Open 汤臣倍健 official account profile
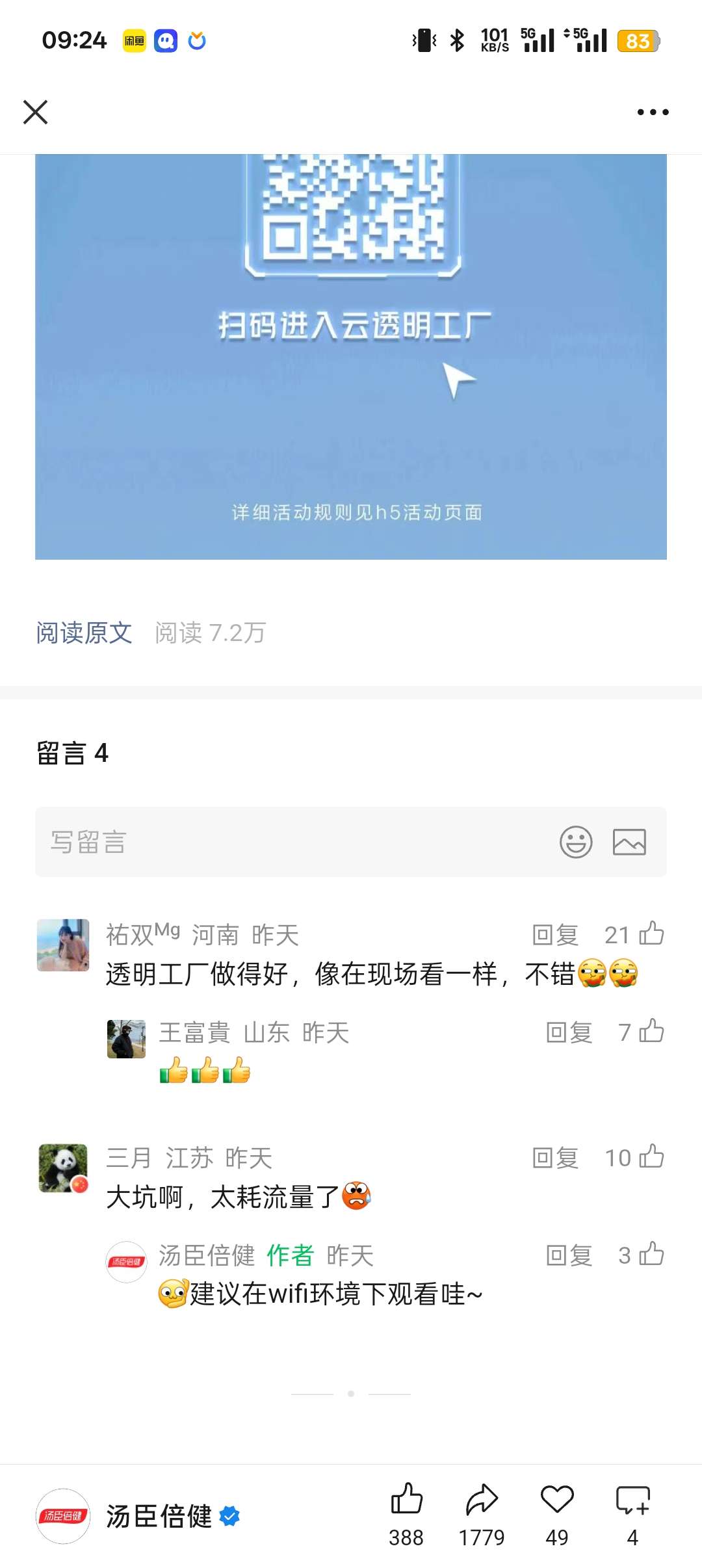 159,1516
